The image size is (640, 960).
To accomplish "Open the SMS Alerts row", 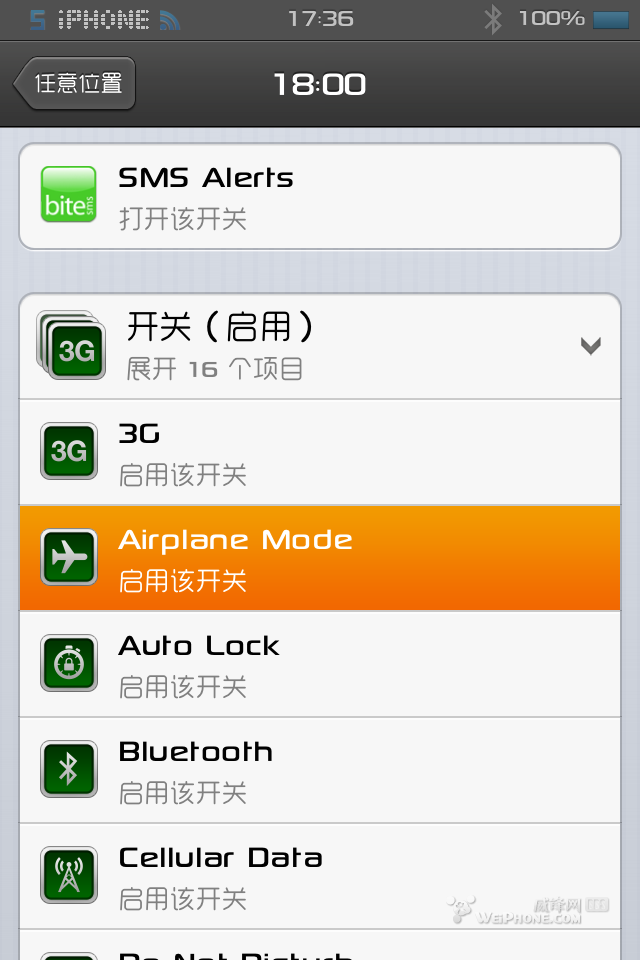I will (x=320, y=196).
